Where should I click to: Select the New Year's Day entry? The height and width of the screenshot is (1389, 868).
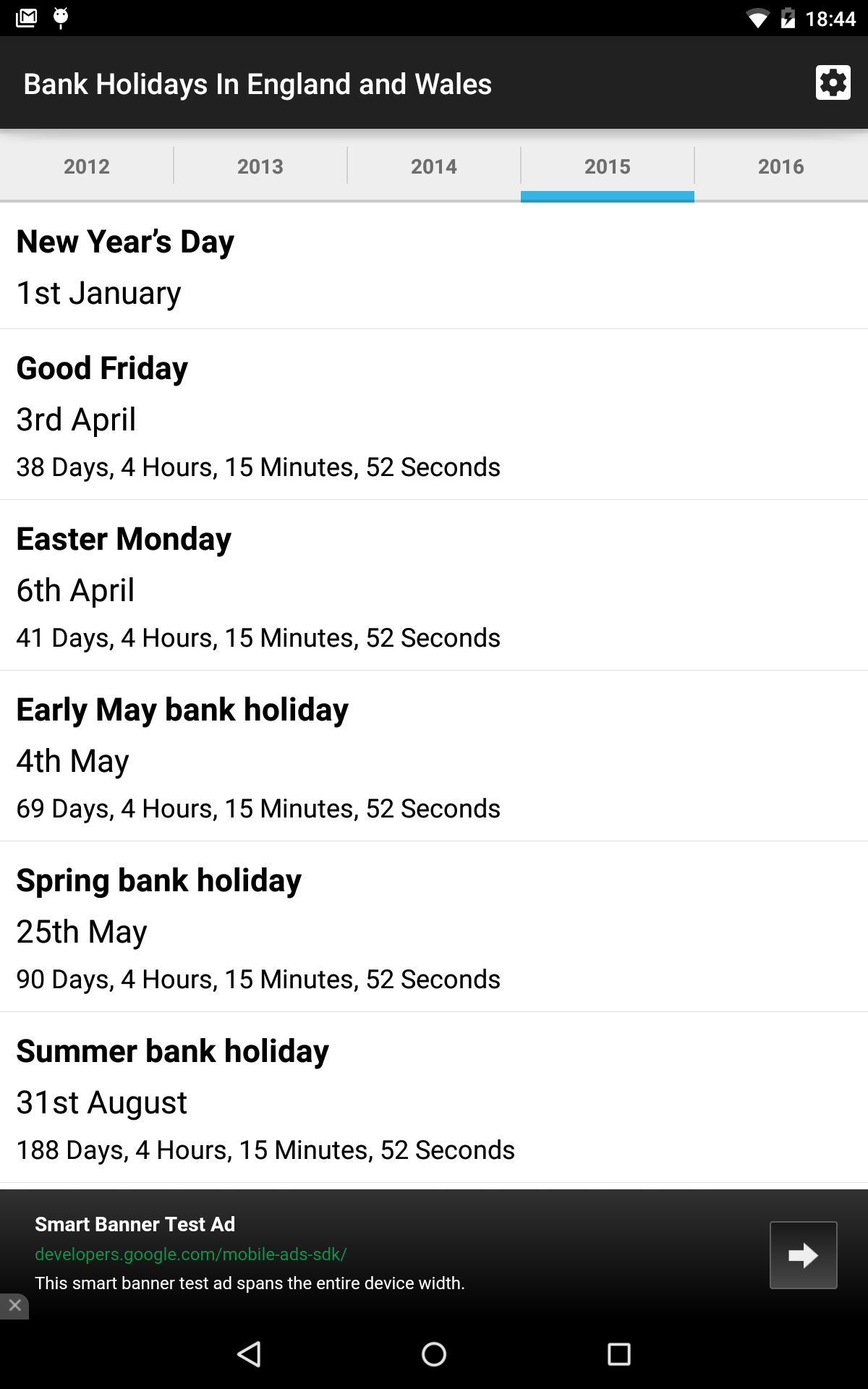[x=434, y=266]
